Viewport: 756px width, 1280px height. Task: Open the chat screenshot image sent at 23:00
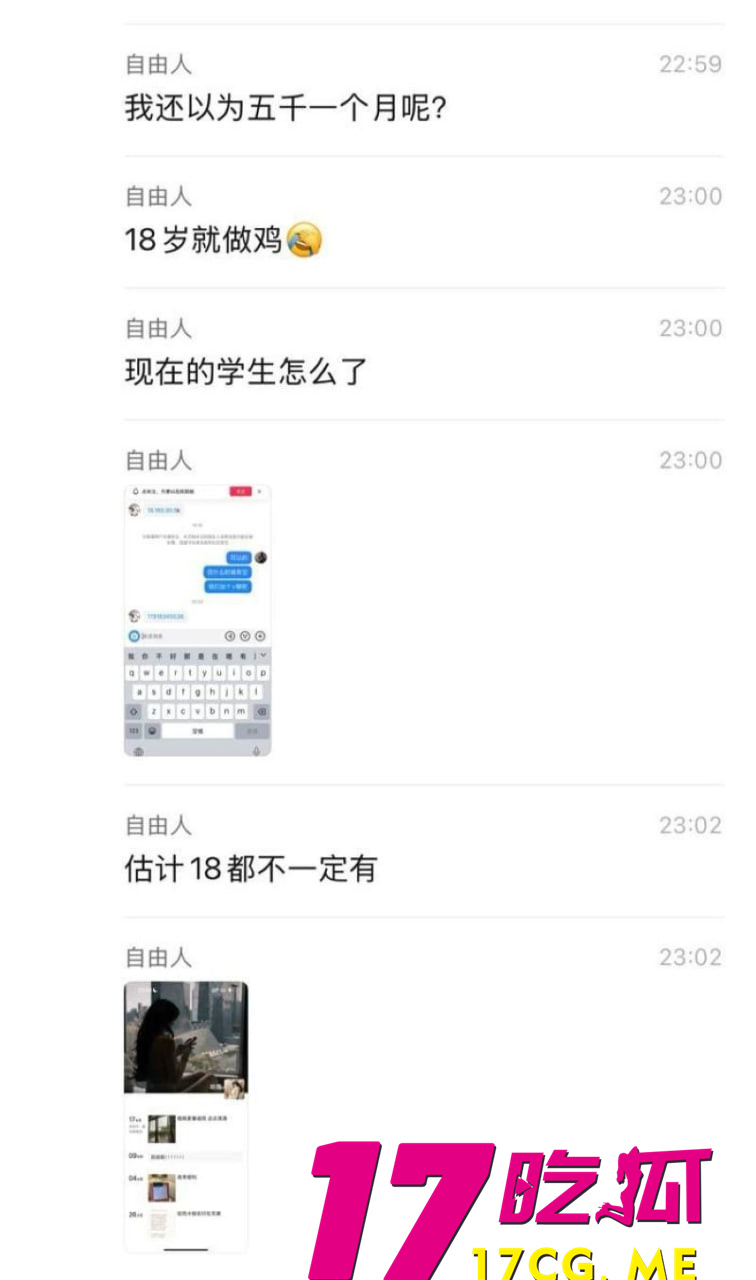coord(198,620)
